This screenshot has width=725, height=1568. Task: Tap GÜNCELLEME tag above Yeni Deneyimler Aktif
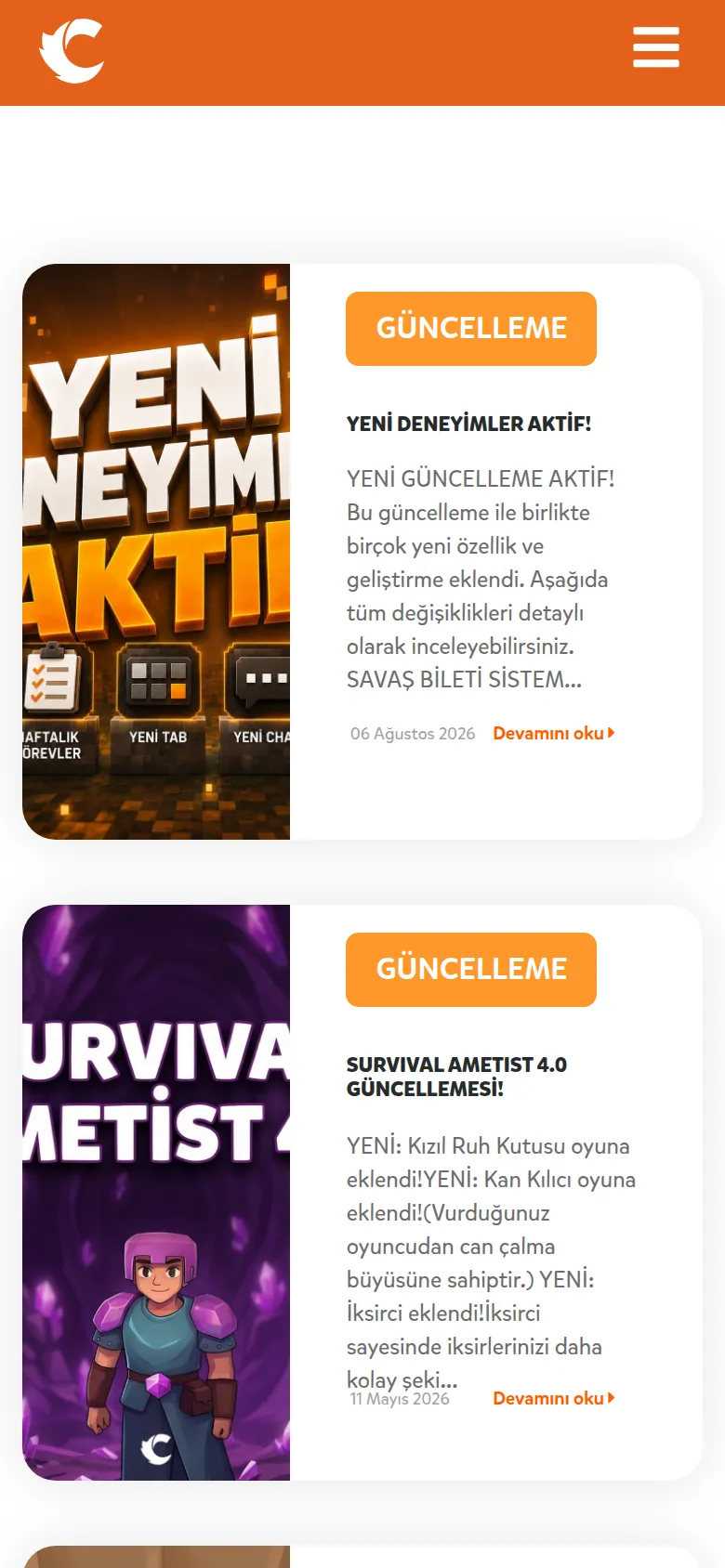click(471, 329)
